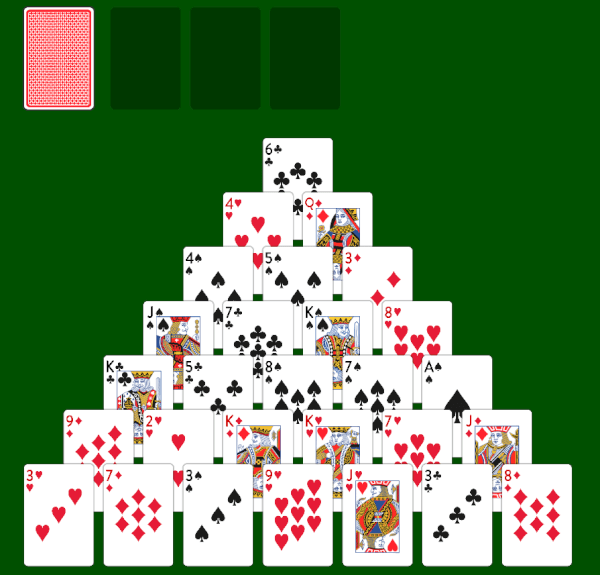Select the 9 of hearts card
This screenshot has height=575, width=600.
pyautogui.click(x=297, y=515)
